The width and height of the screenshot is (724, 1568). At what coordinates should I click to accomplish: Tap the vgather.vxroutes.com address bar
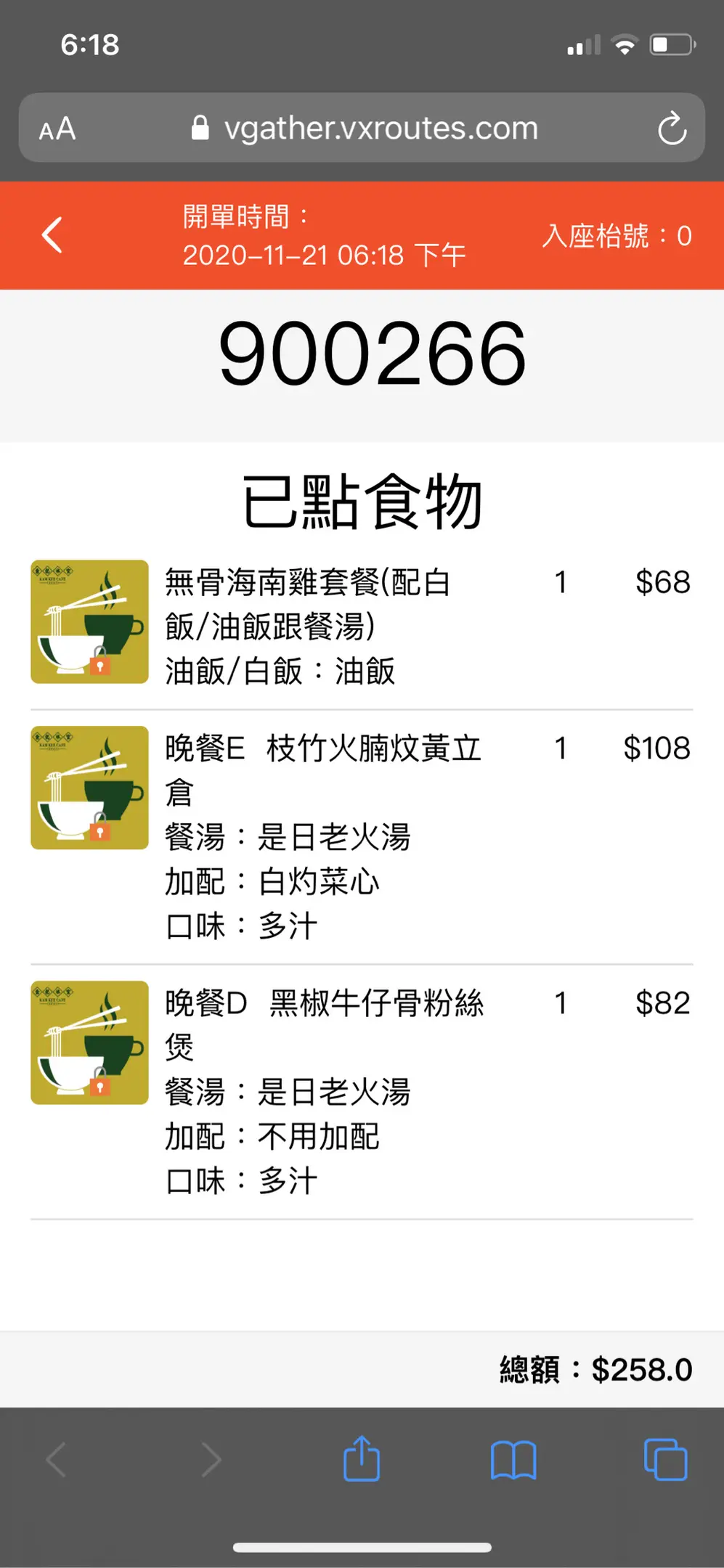(362, 128)
